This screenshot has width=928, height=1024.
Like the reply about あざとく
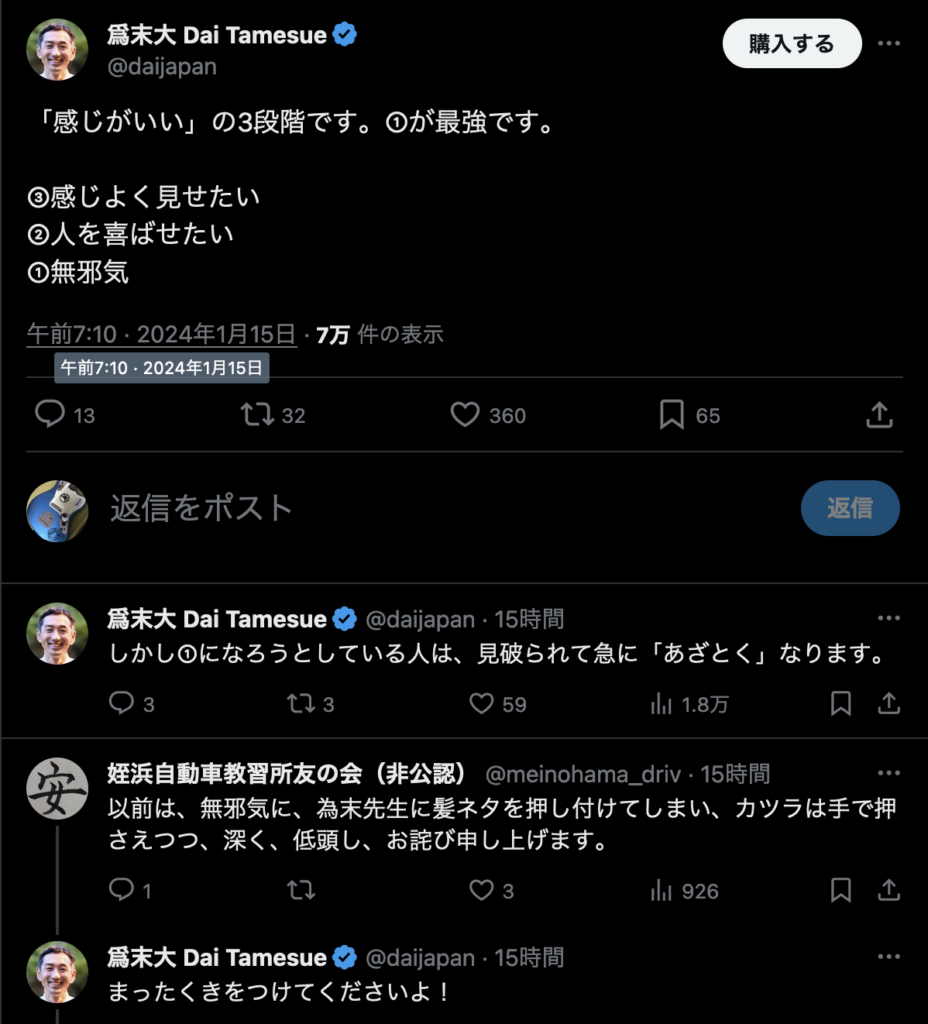coord(483,704)
